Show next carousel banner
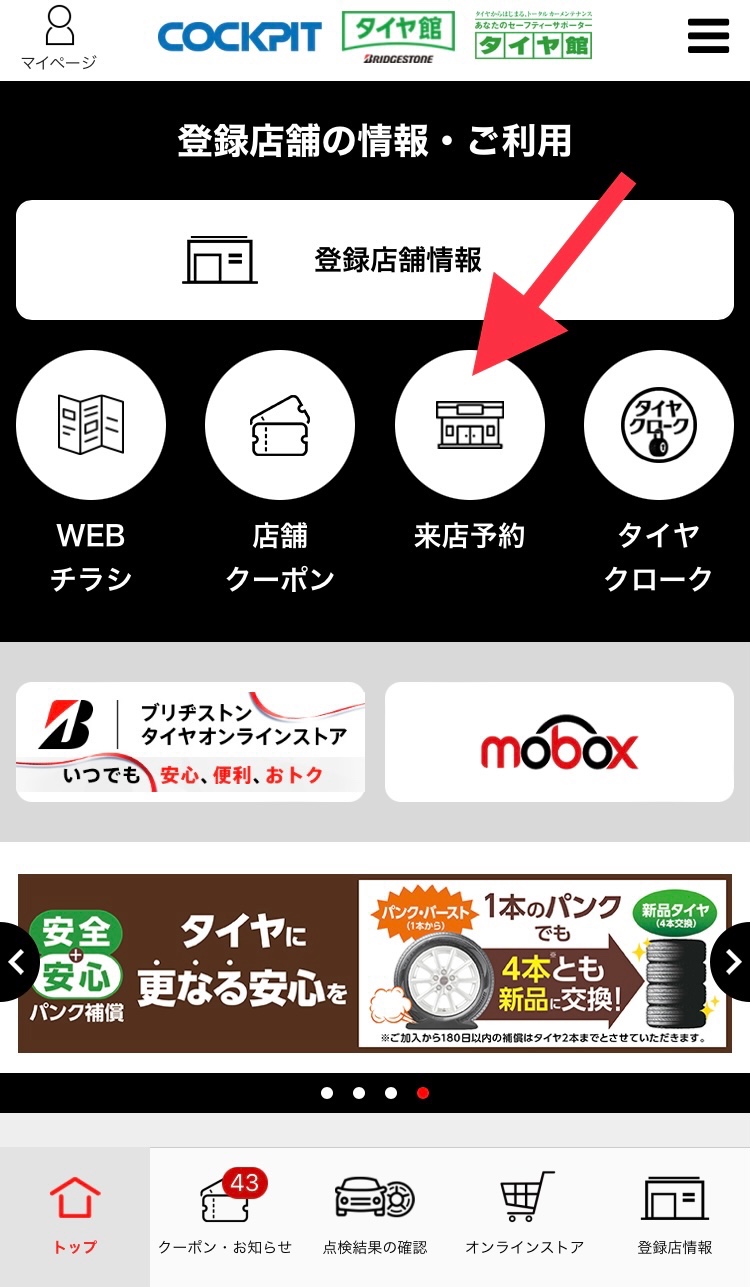Image resolution: width=750 pixels, height=1287 pixels. point(733,962)
